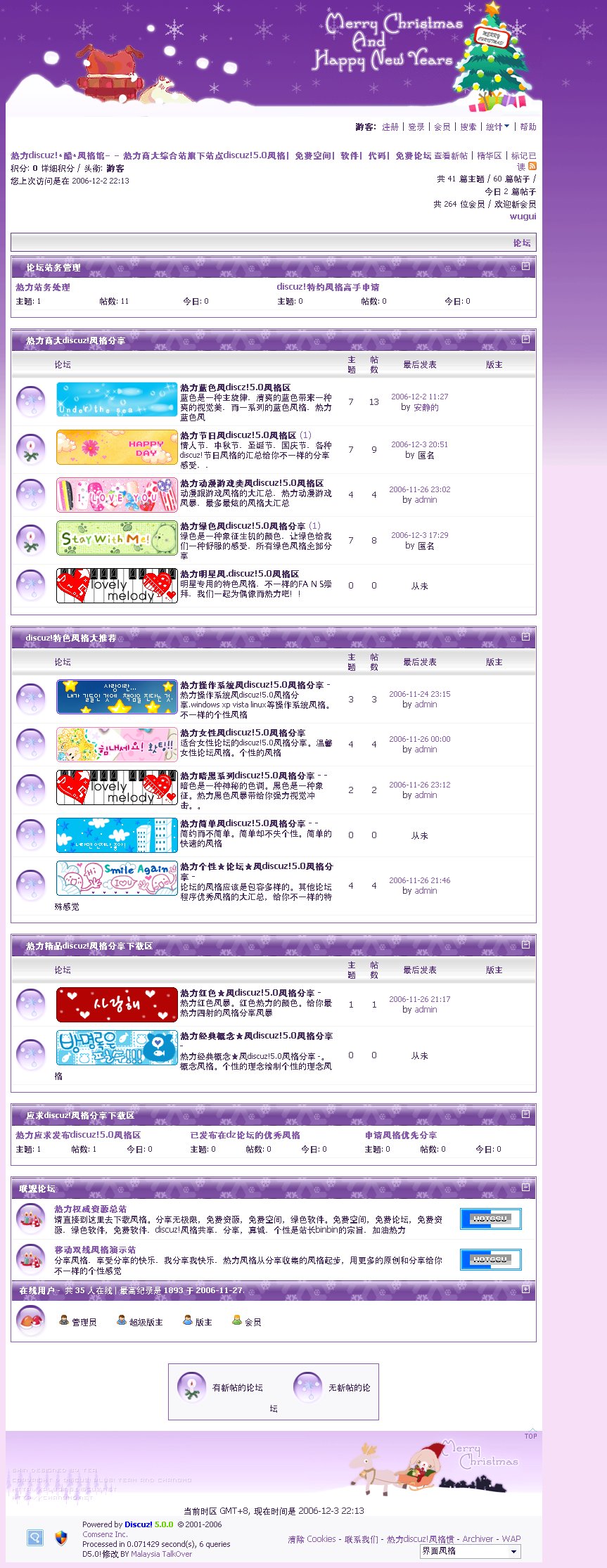Open the 热力女性风 forum
The width and height of the screenshot is (607, 1568).
[x=242, y=733]
